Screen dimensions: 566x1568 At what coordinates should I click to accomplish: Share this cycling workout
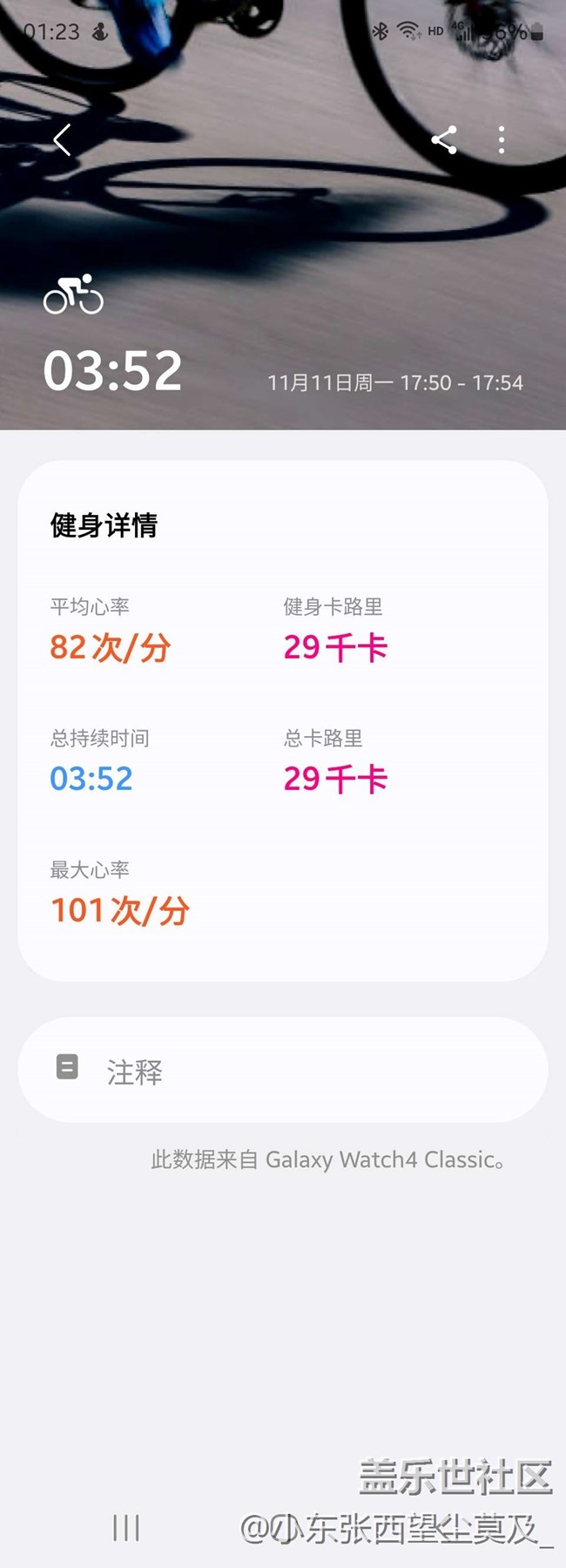[x=444, y=139]
